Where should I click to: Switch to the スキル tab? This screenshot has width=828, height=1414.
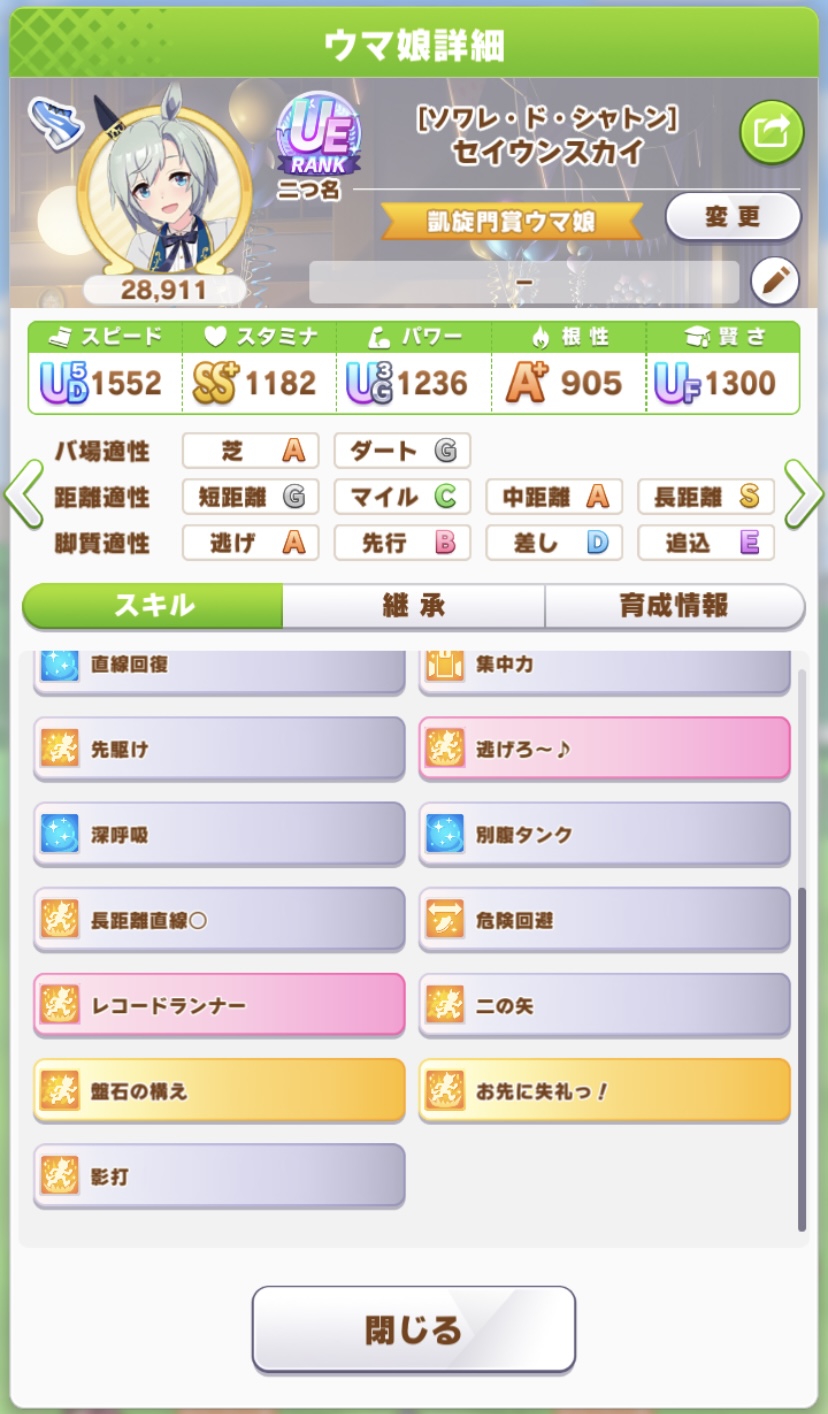pyautogui.click(x=153, y=606)
